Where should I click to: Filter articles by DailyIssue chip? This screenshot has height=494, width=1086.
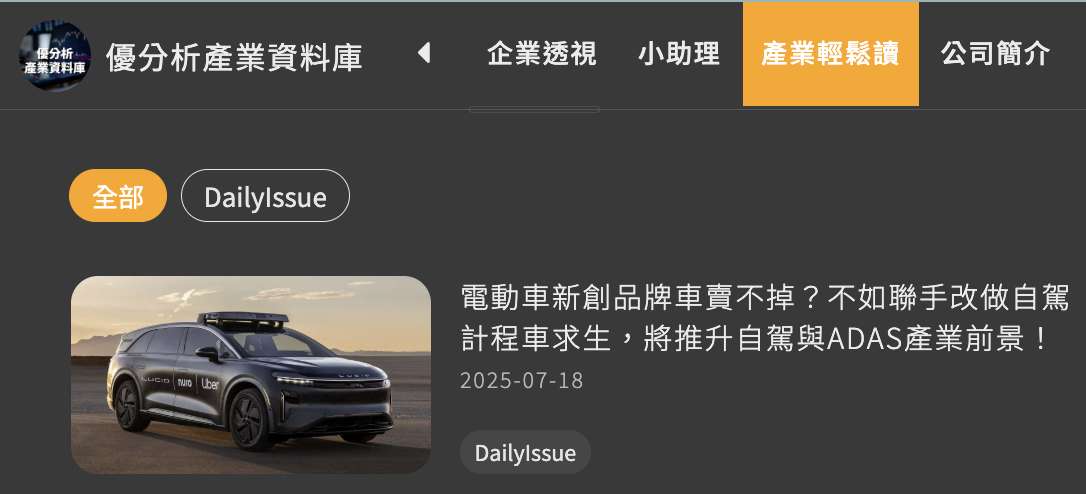click(265, 197)
